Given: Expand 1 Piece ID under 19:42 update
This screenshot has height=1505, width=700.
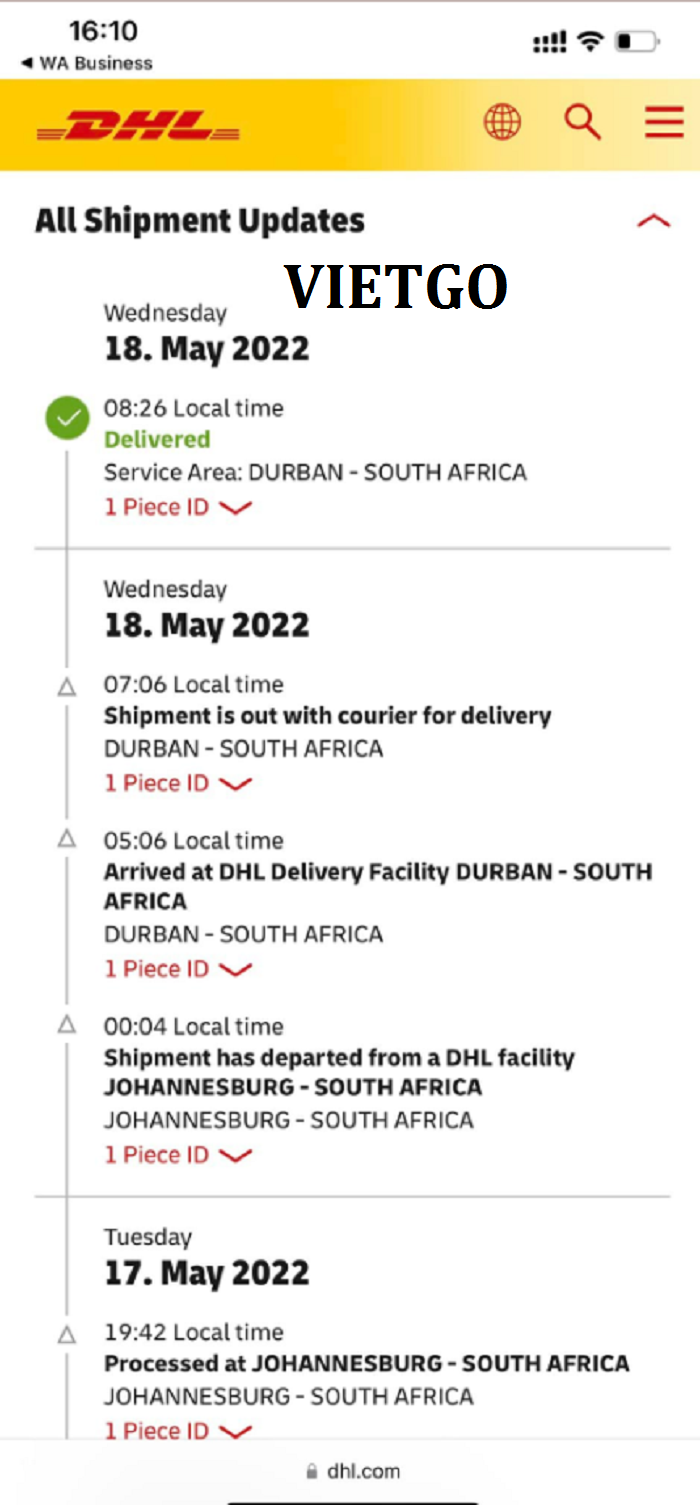Looking at the screenshot, I should (x=177, y=1431).
